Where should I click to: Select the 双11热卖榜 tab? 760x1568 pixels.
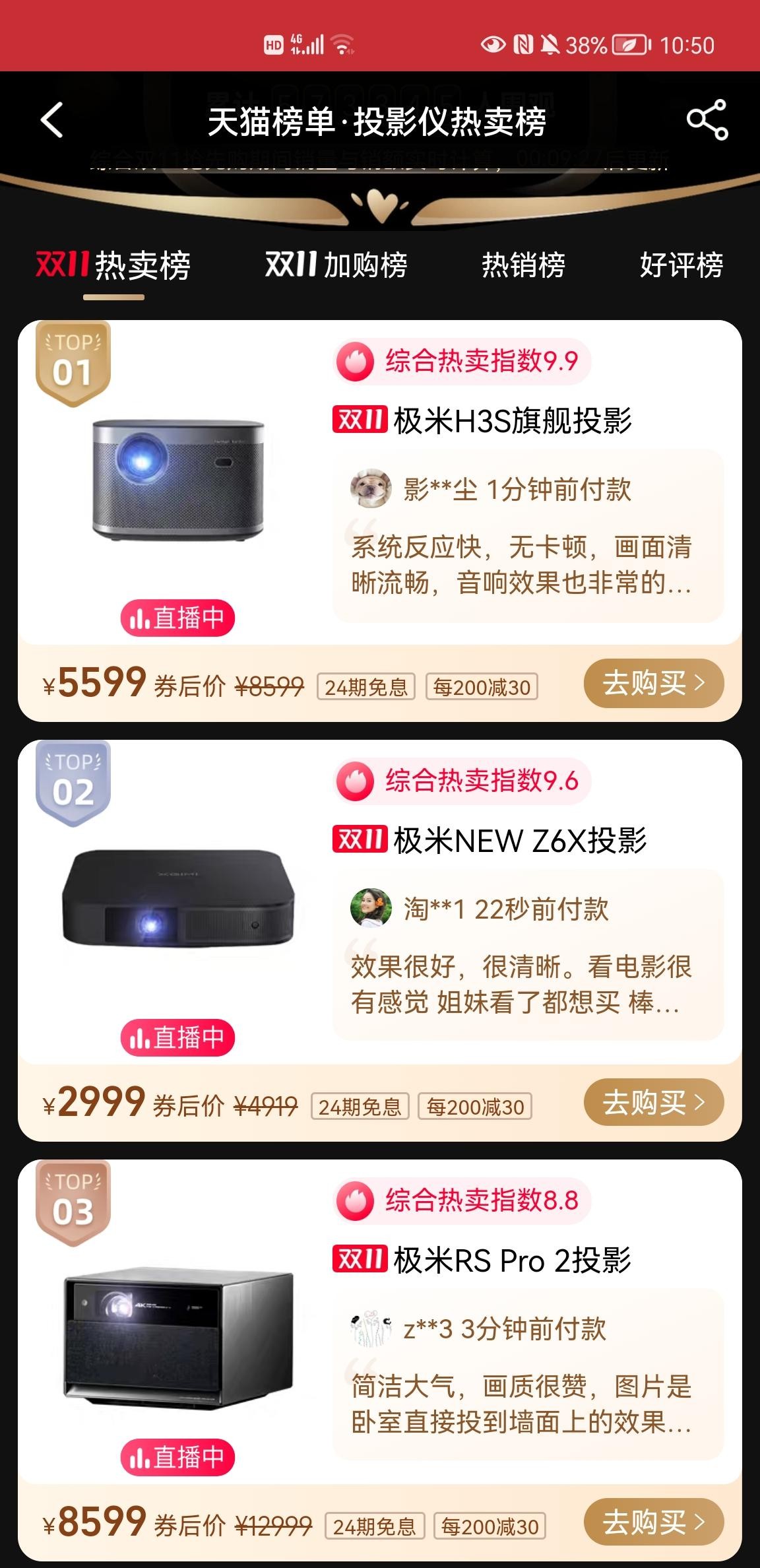pyautogui.click(x=113, y=266)
